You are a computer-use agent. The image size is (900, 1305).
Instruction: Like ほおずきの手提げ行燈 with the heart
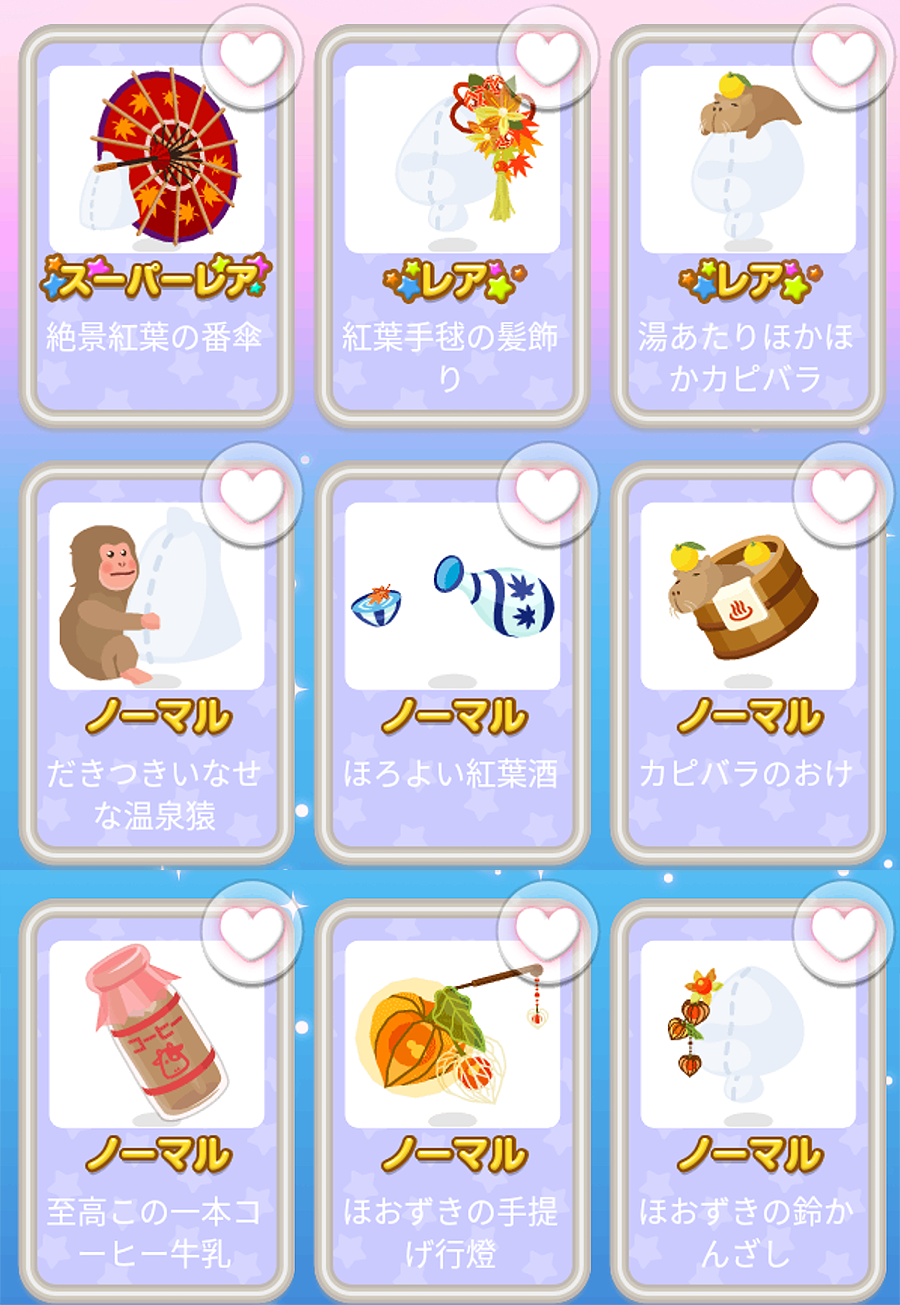click(547, 931)
